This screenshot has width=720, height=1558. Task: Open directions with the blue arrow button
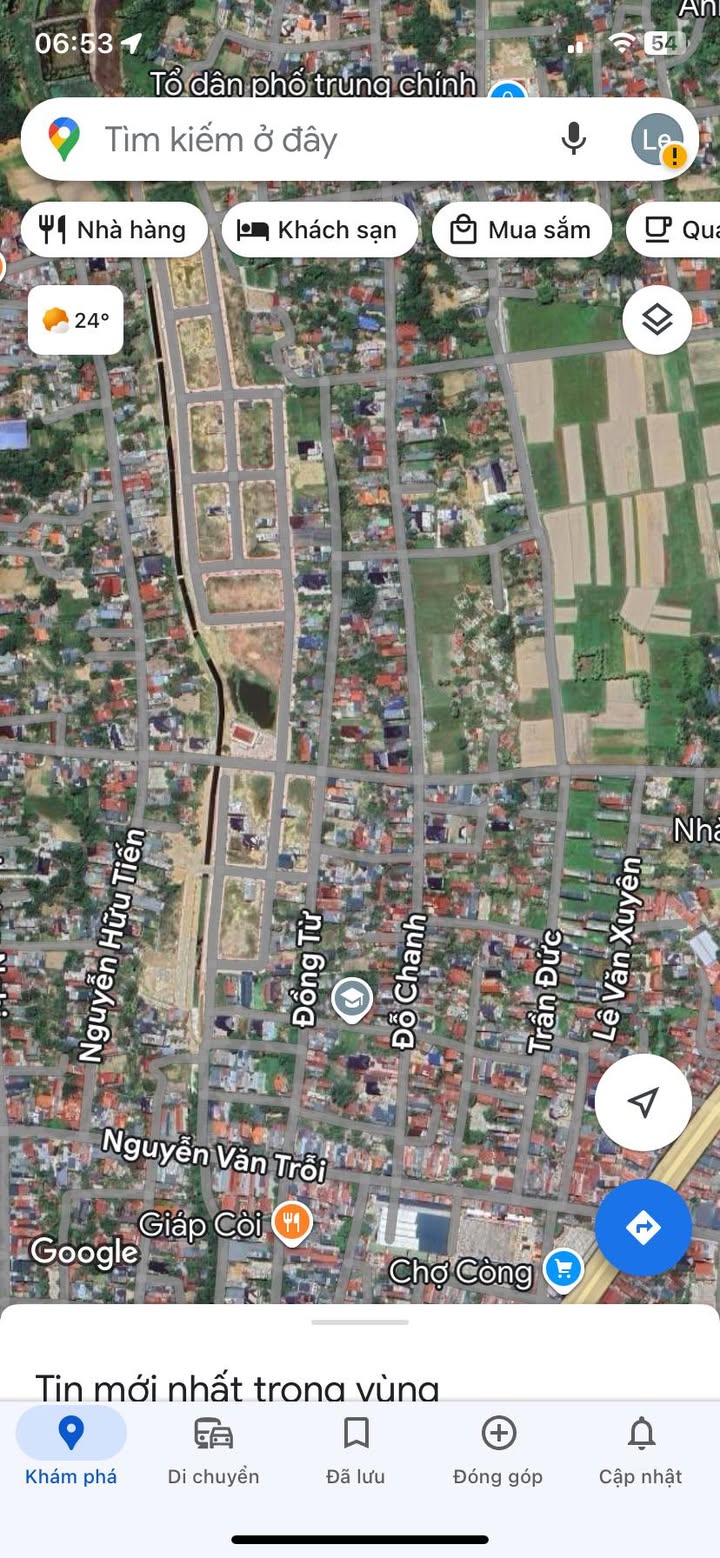[643, 1227]
